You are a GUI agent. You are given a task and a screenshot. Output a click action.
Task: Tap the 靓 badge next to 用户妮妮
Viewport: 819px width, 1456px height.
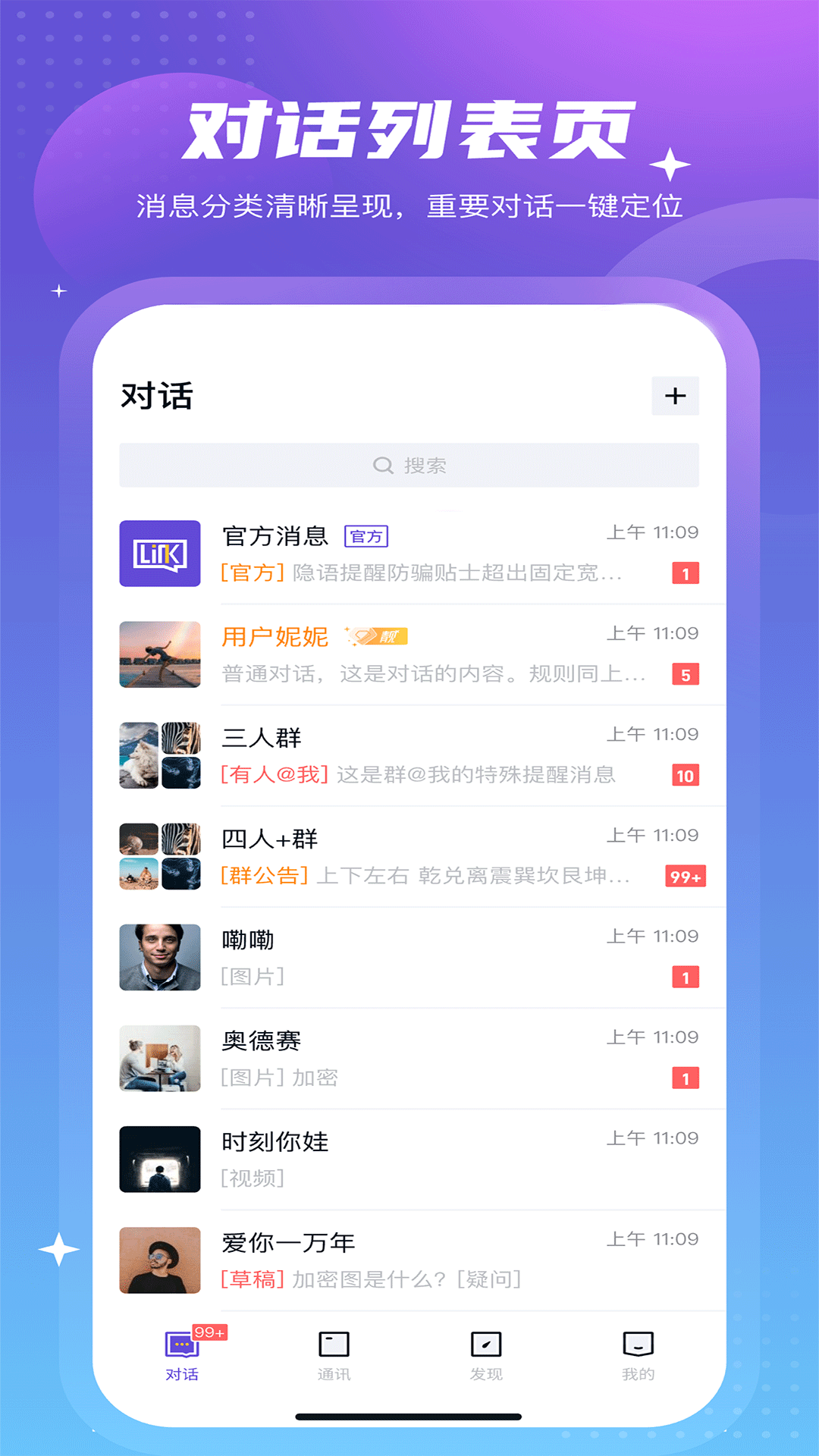pyautogui.click(x=377, y=637)
